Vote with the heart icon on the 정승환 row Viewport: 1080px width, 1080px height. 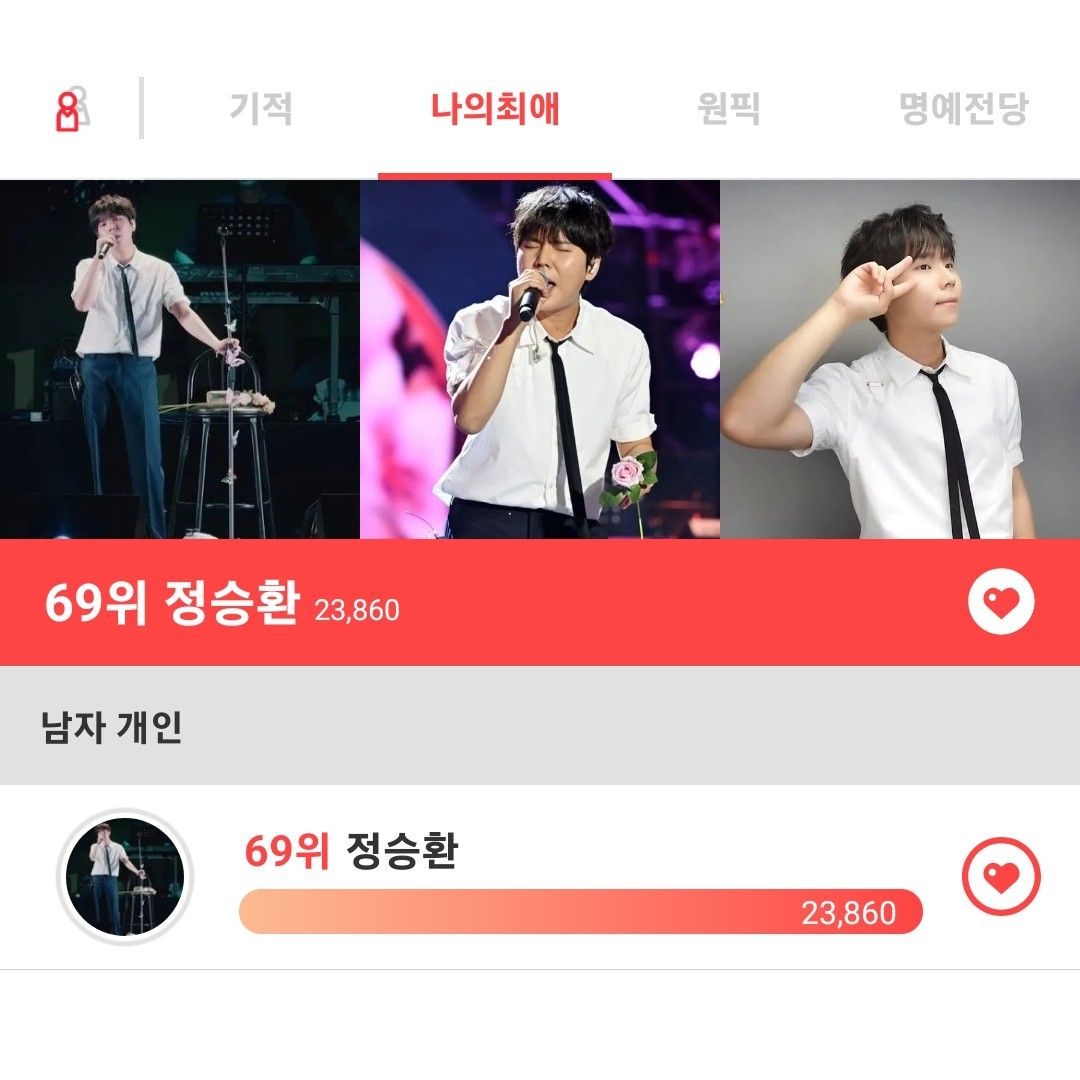coord(1001,877)
